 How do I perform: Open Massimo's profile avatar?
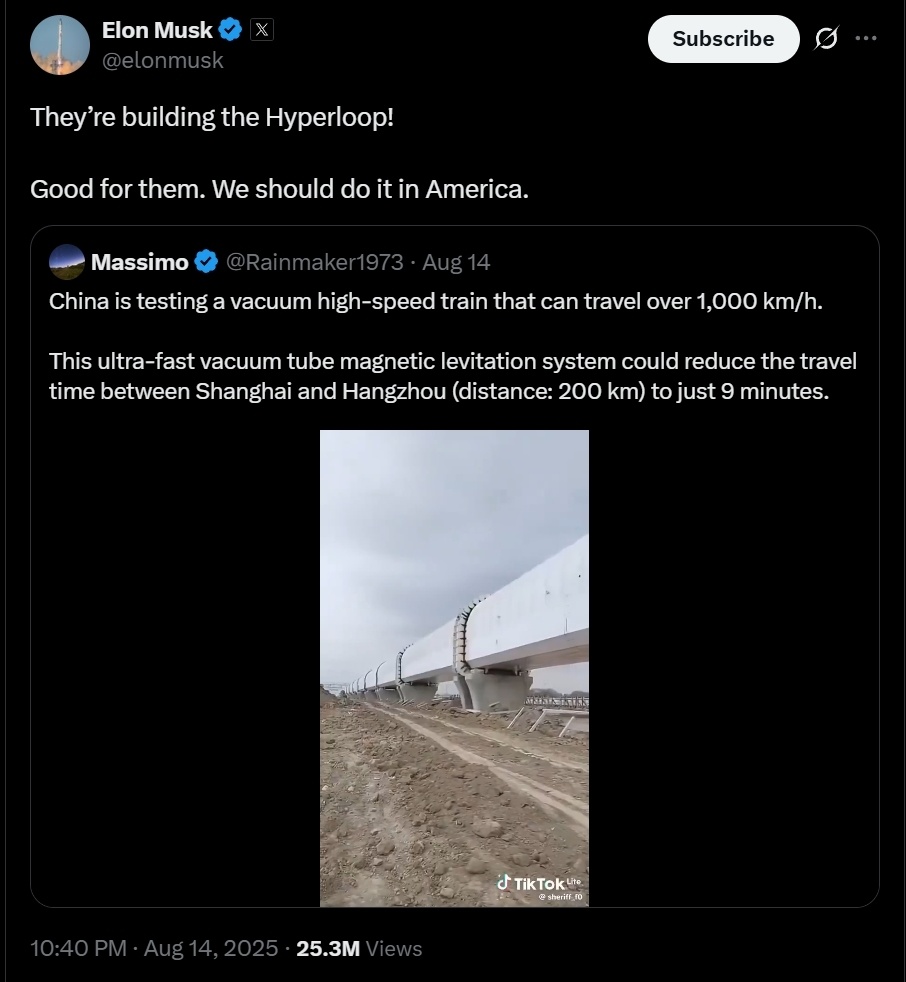(x=67, y=262)
